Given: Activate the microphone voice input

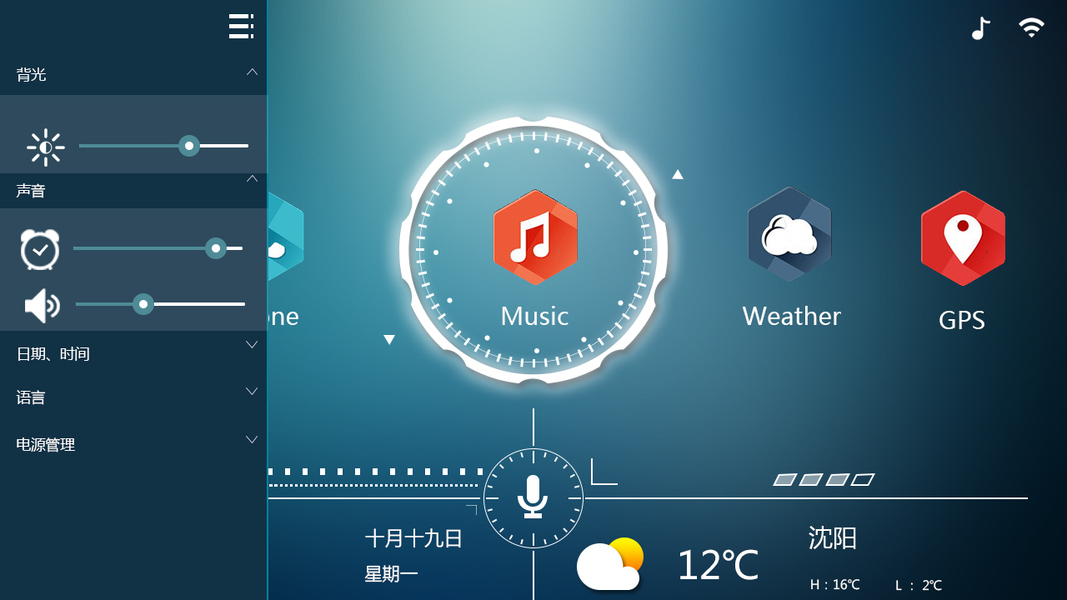Looking at the screenshot, I should [x=533, y=497].
